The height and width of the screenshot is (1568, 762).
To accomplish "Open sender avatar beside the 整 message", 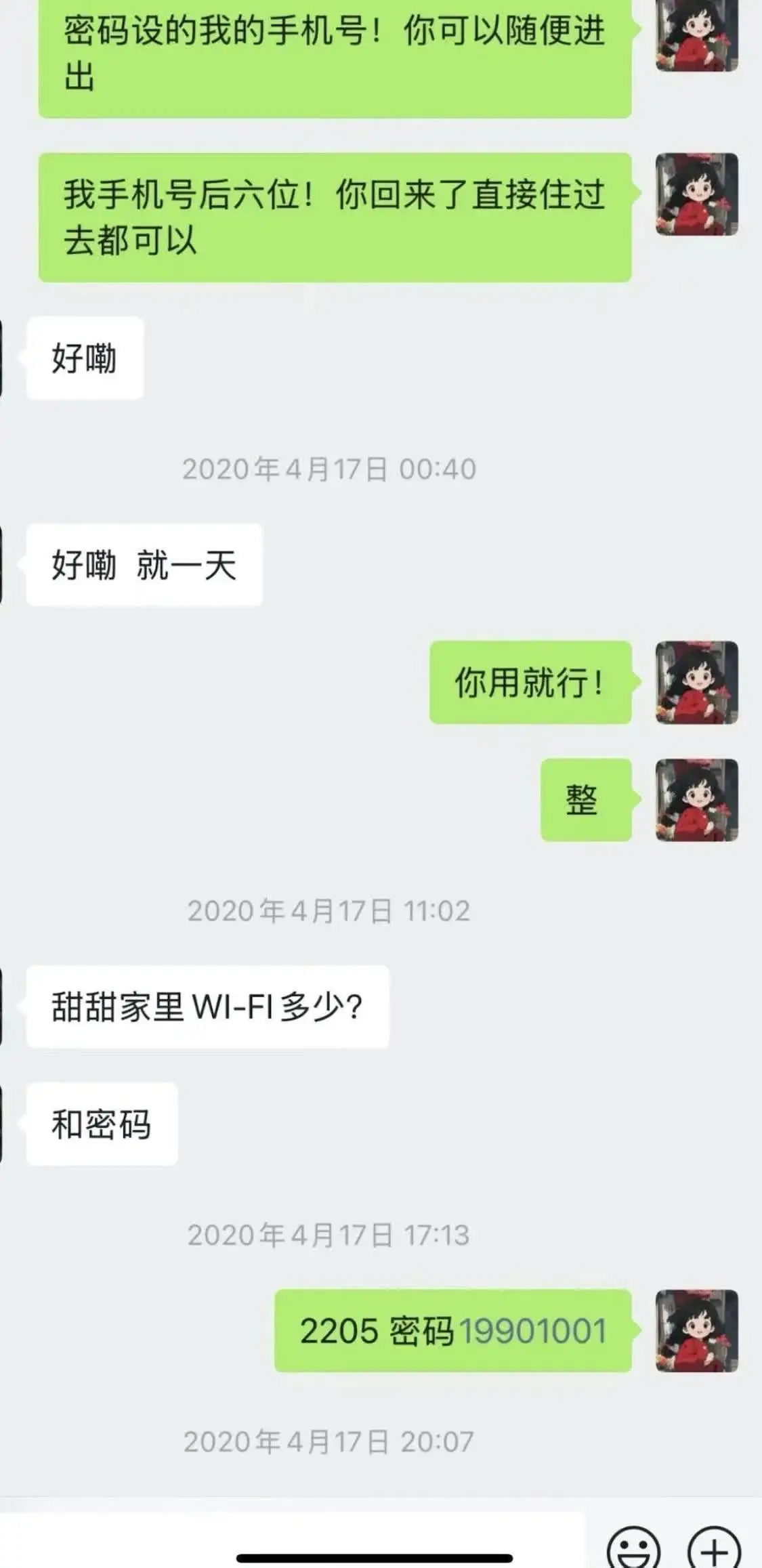I will click(x=696, y=800).
